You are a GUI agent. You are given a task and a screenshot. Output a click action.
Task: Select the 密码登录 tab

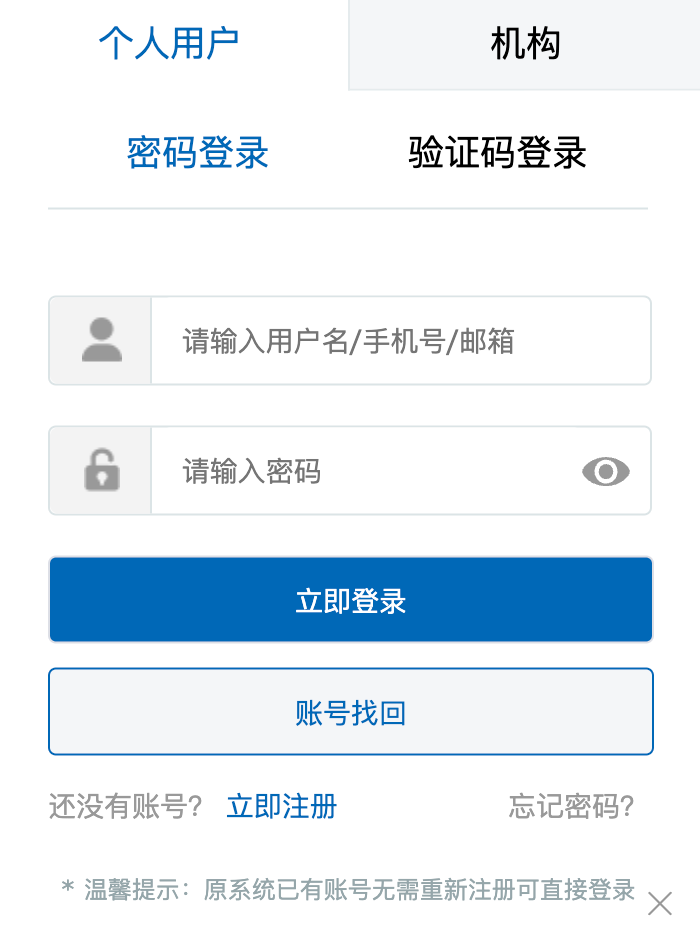point(198,153)
